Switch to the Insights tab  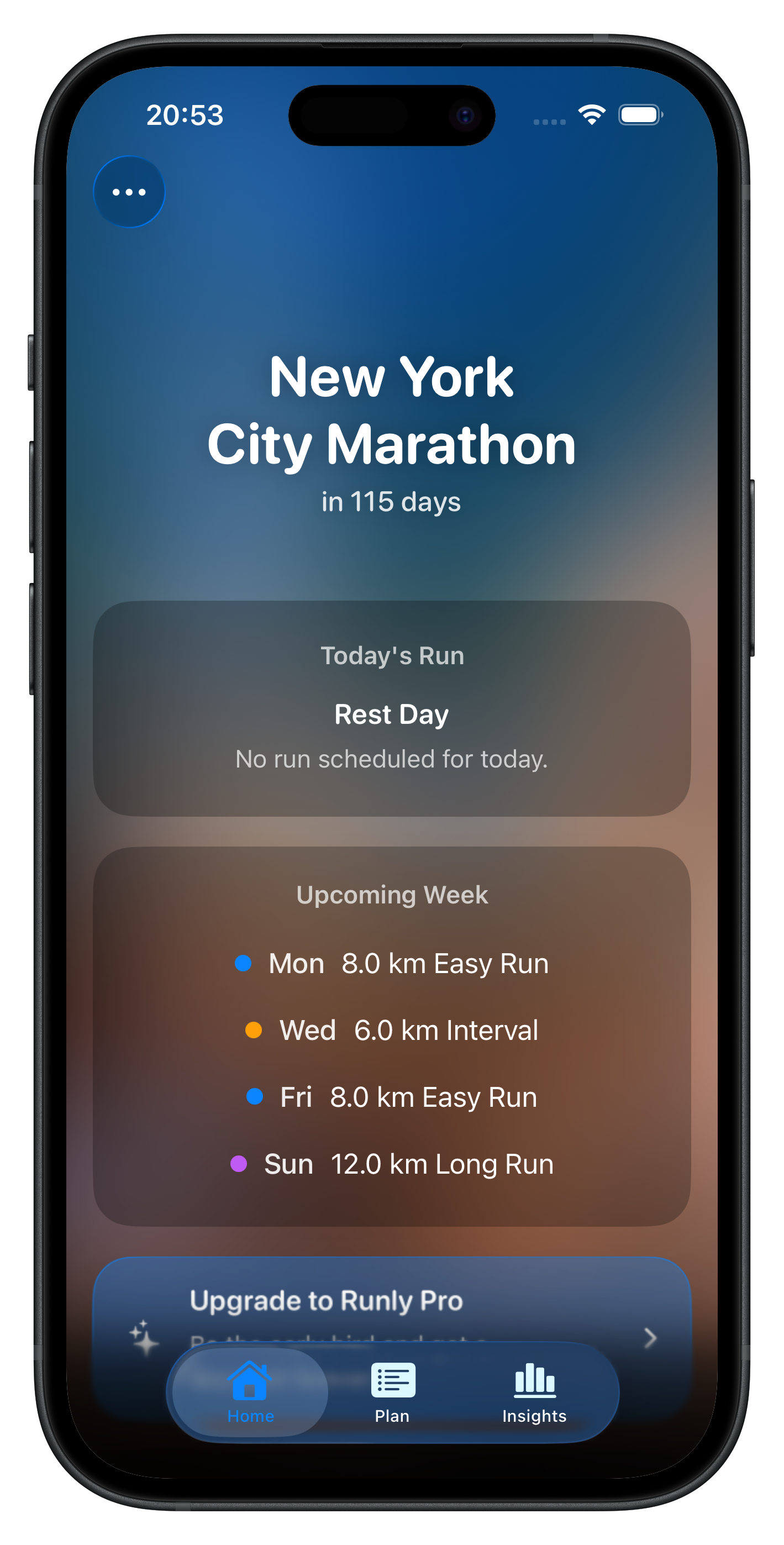[534, 1392]
